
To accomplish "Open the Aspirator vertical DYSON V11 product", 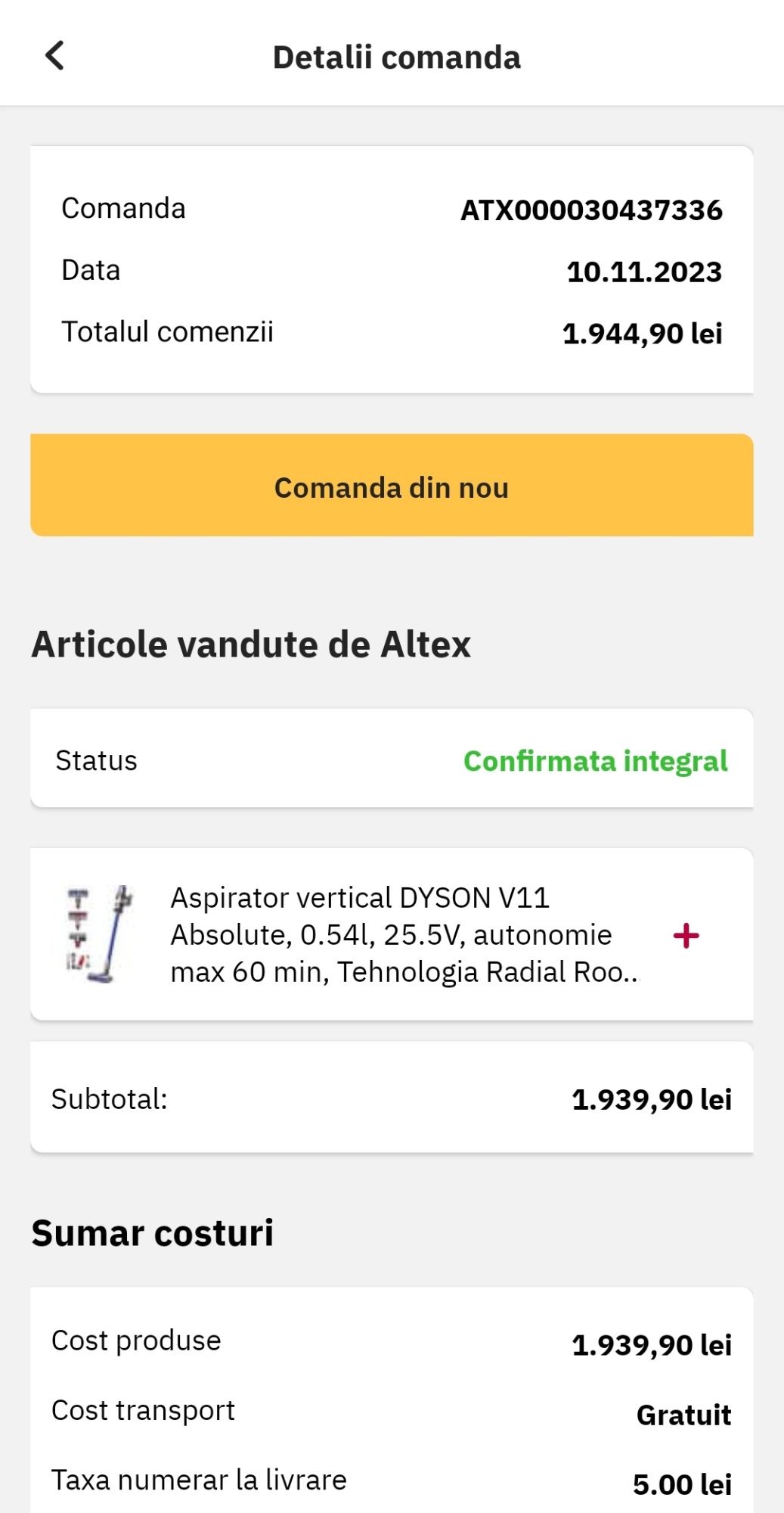I will click(x=404, y=935).
